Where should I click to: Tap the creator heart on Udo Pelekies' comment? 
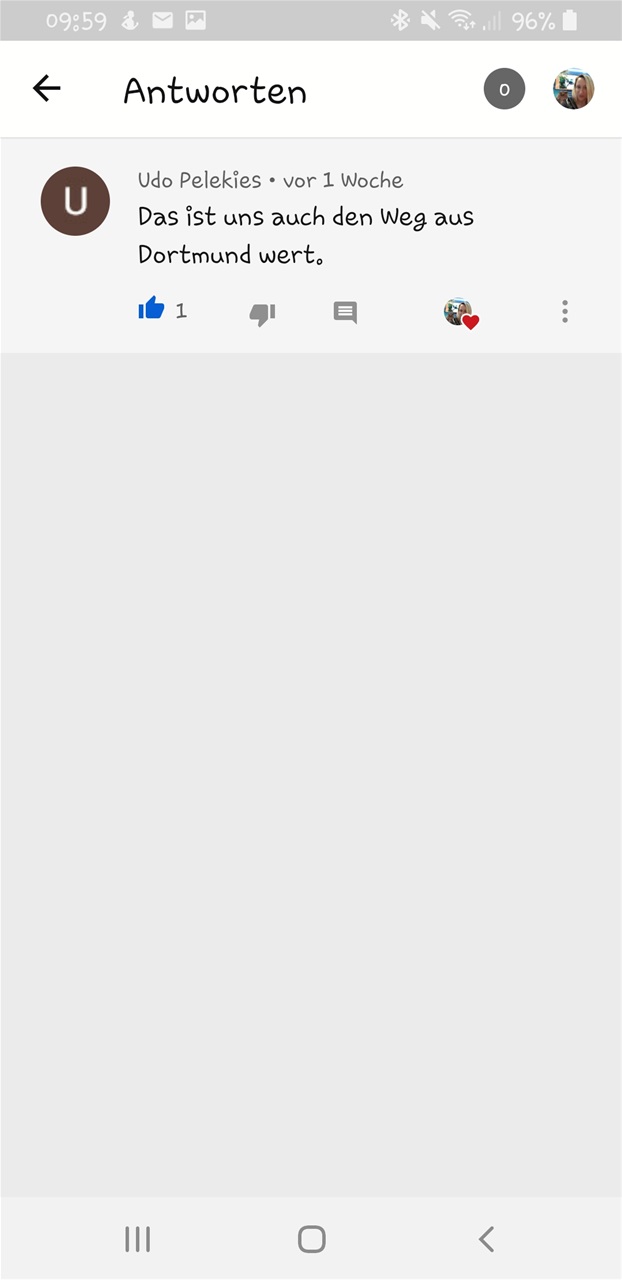click(461, 313)
